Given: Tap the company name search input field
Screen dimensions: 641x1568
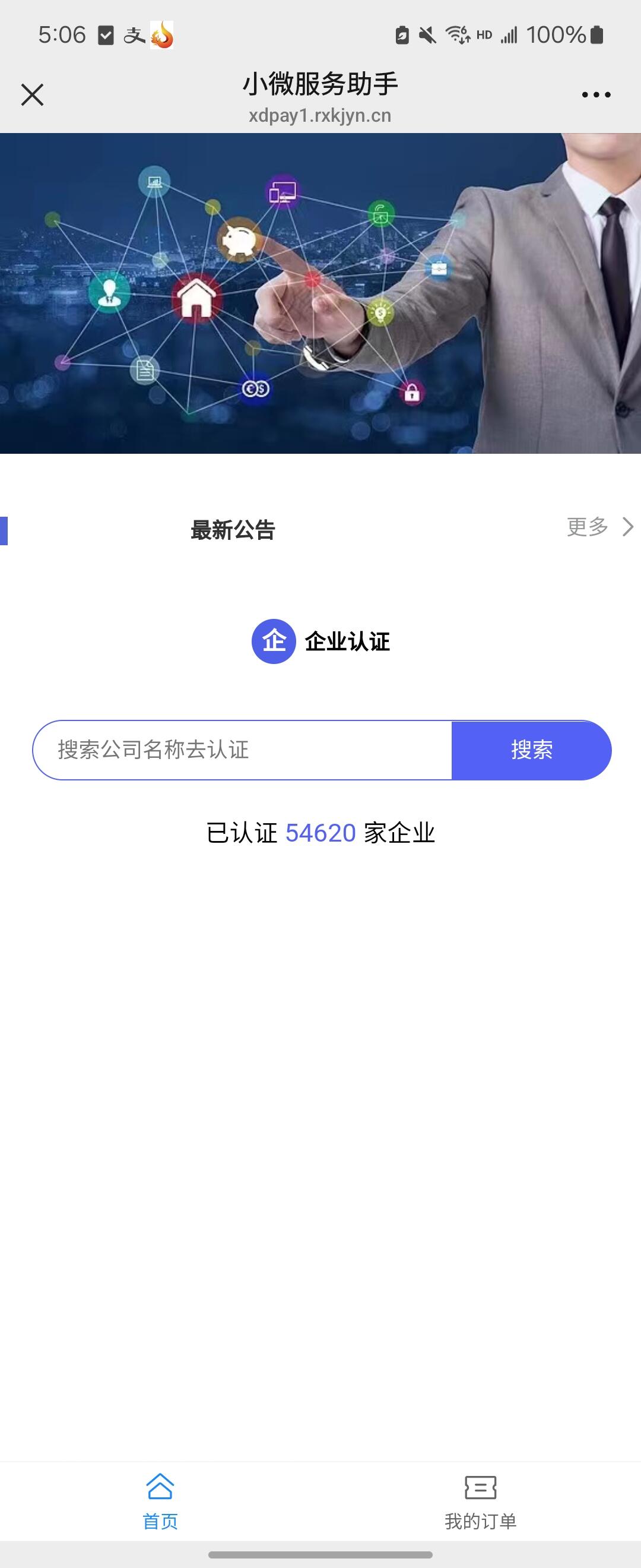Looking at the screenshot, I should tap(243, 750).
